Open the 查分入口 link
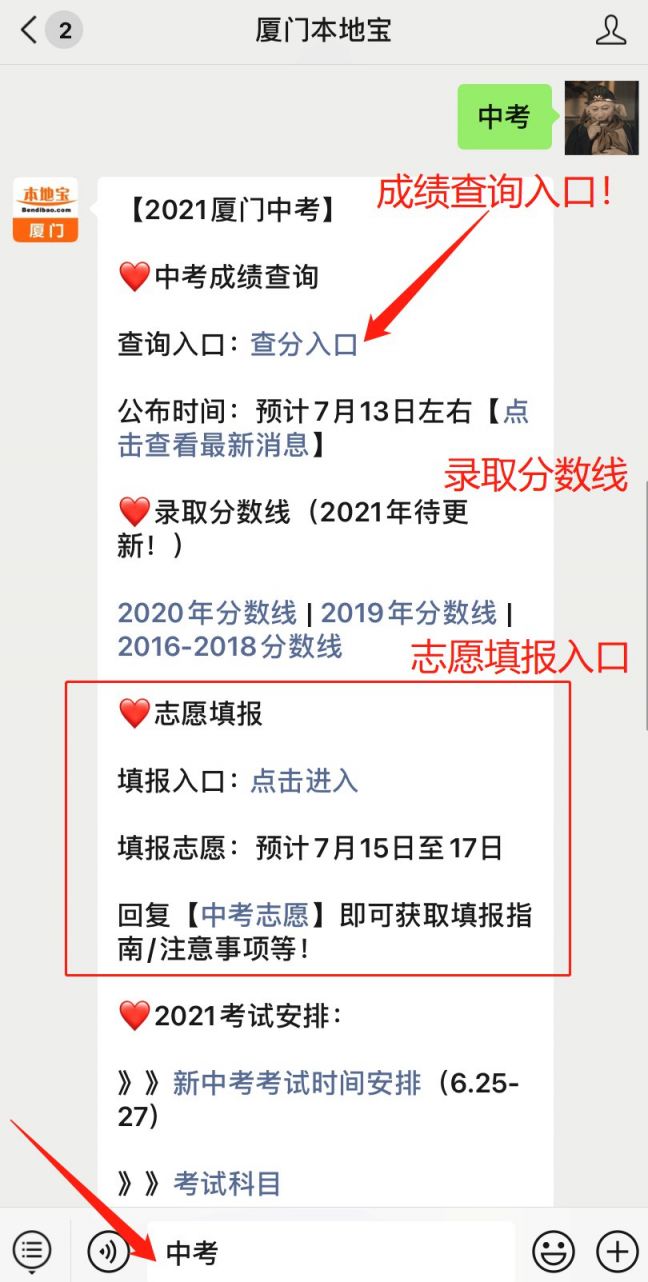Image resolution: width=648 pixels, height=1282 pixels. [x=304, y=344]
